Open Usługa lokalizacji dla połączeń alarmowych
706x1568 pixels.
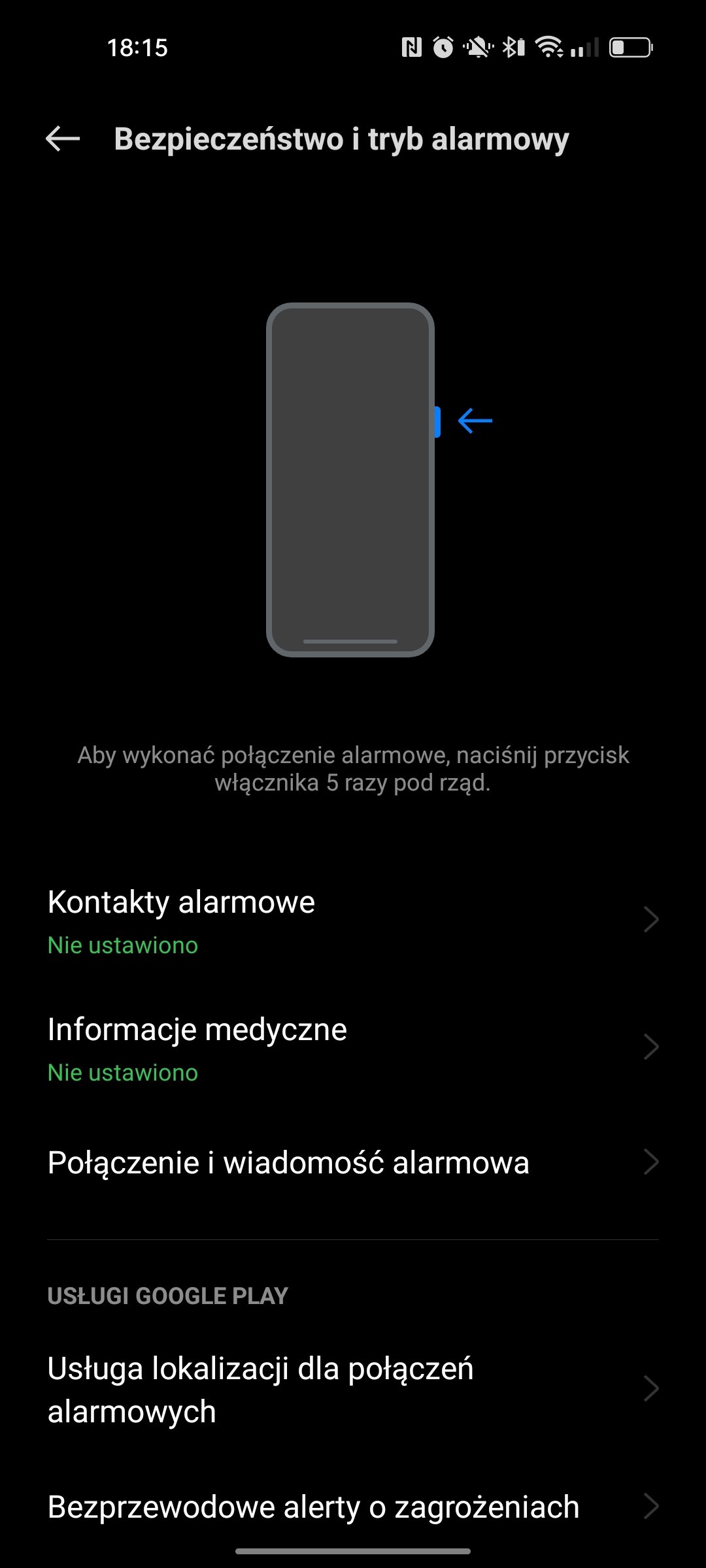(x=353, y=1390)
